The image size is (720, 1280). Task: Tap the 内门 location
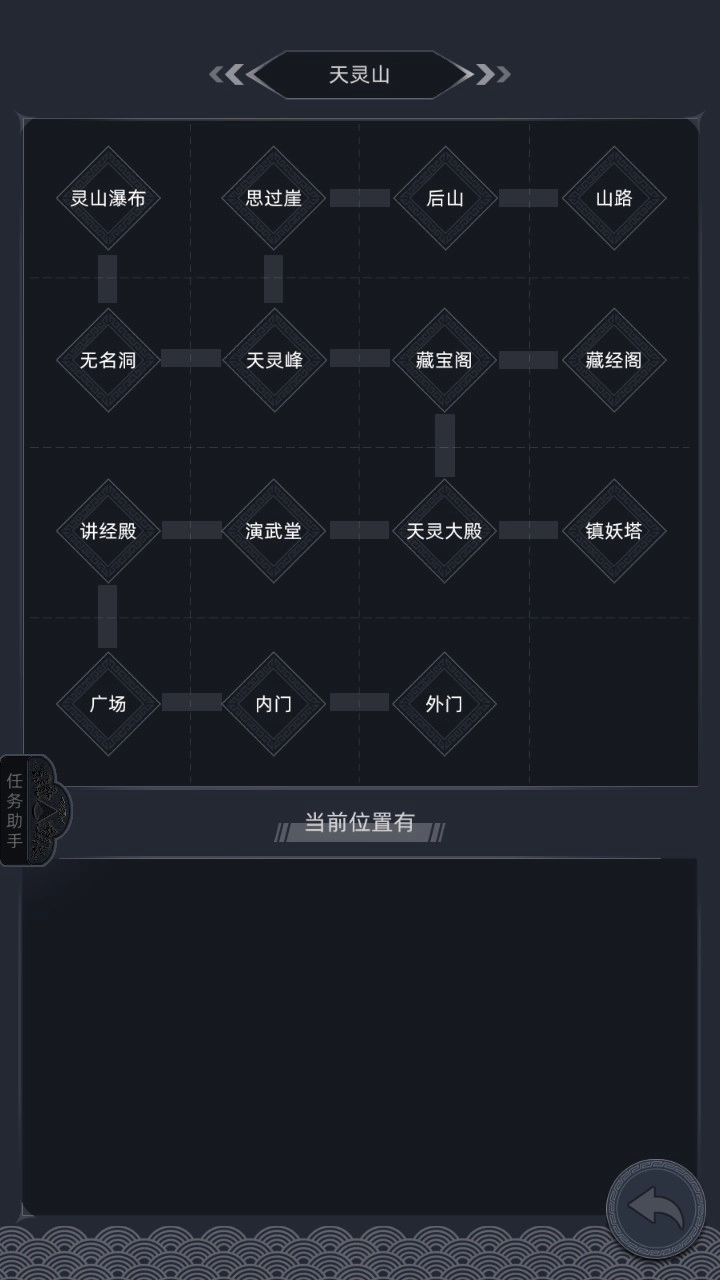click(x=273, y=704)
